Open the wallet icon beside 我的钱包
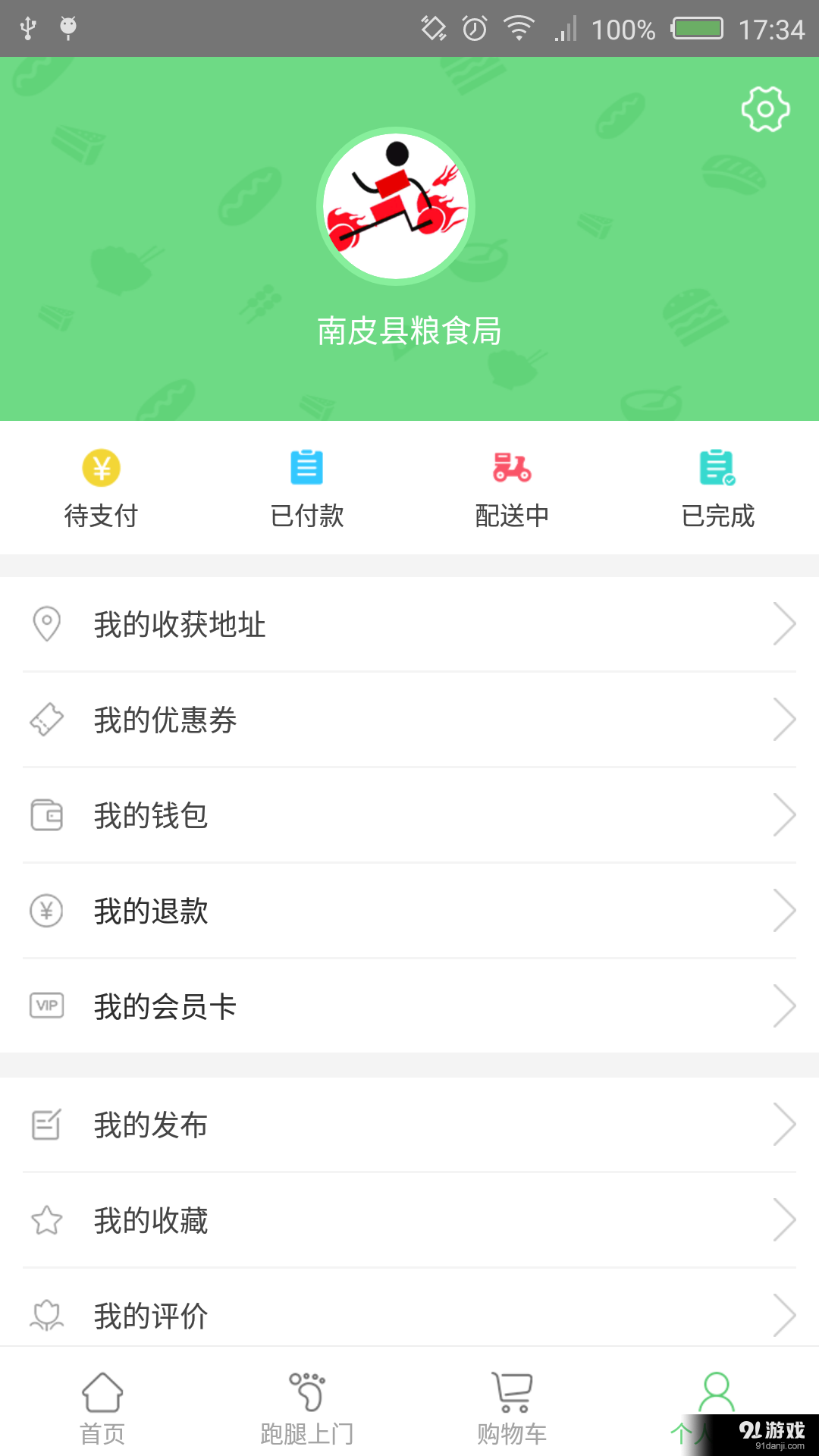Viewport: 819px width, 1456px height. point(47,815)
